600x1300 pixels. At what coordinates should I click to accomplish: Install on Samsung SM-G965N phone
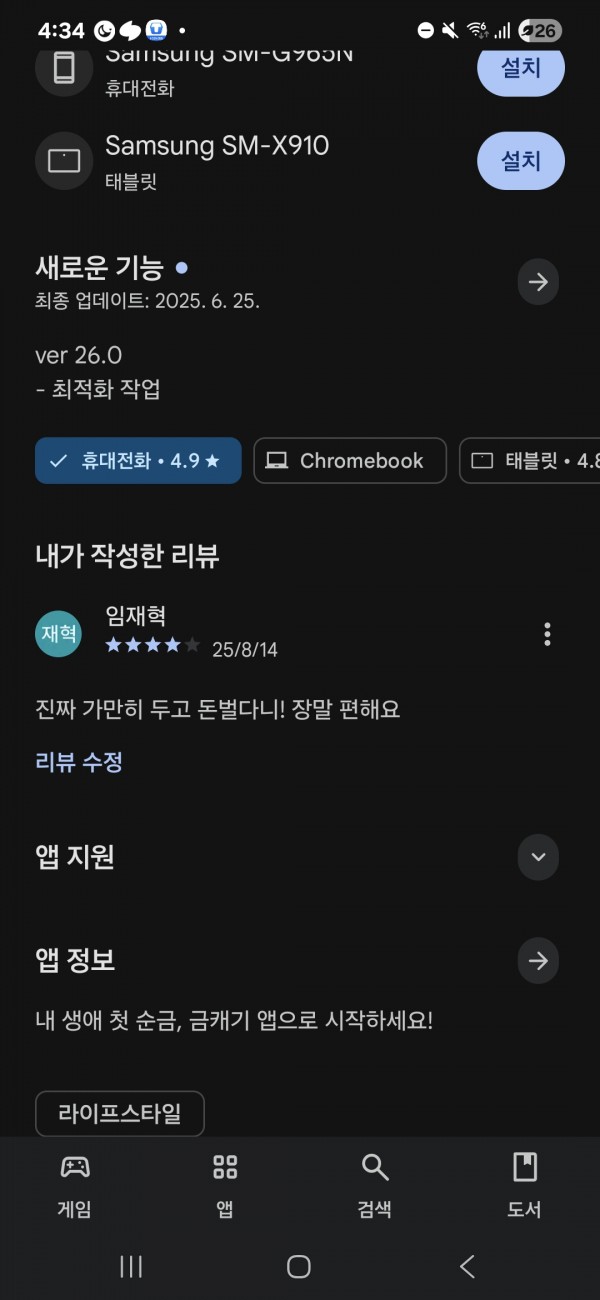tap(521, 69)
